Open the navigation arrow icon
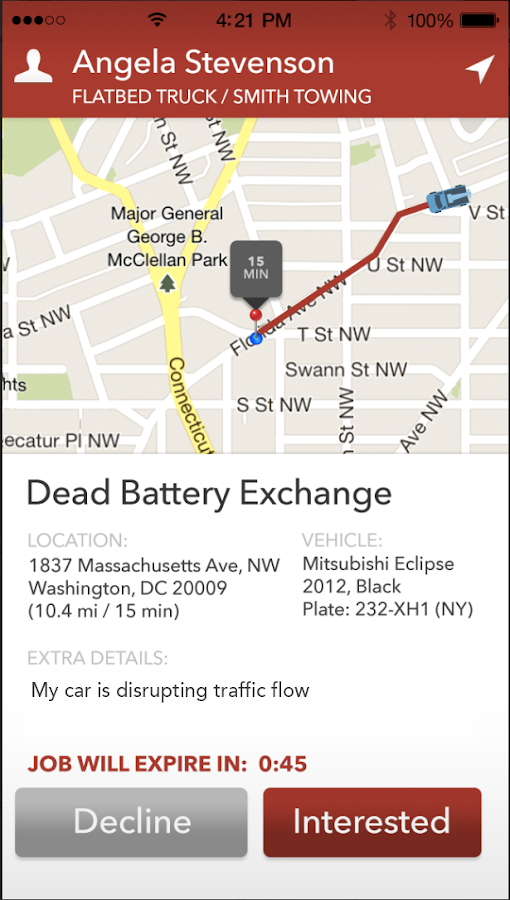 tap(479, 71)
